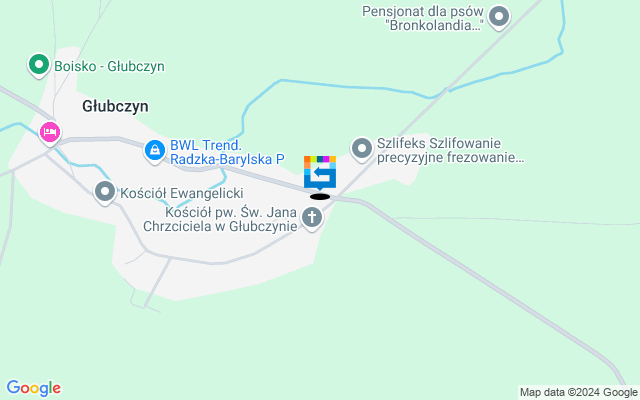Tap the colorful custom location marker
The image size is (640, 400).
coord(320,172)
